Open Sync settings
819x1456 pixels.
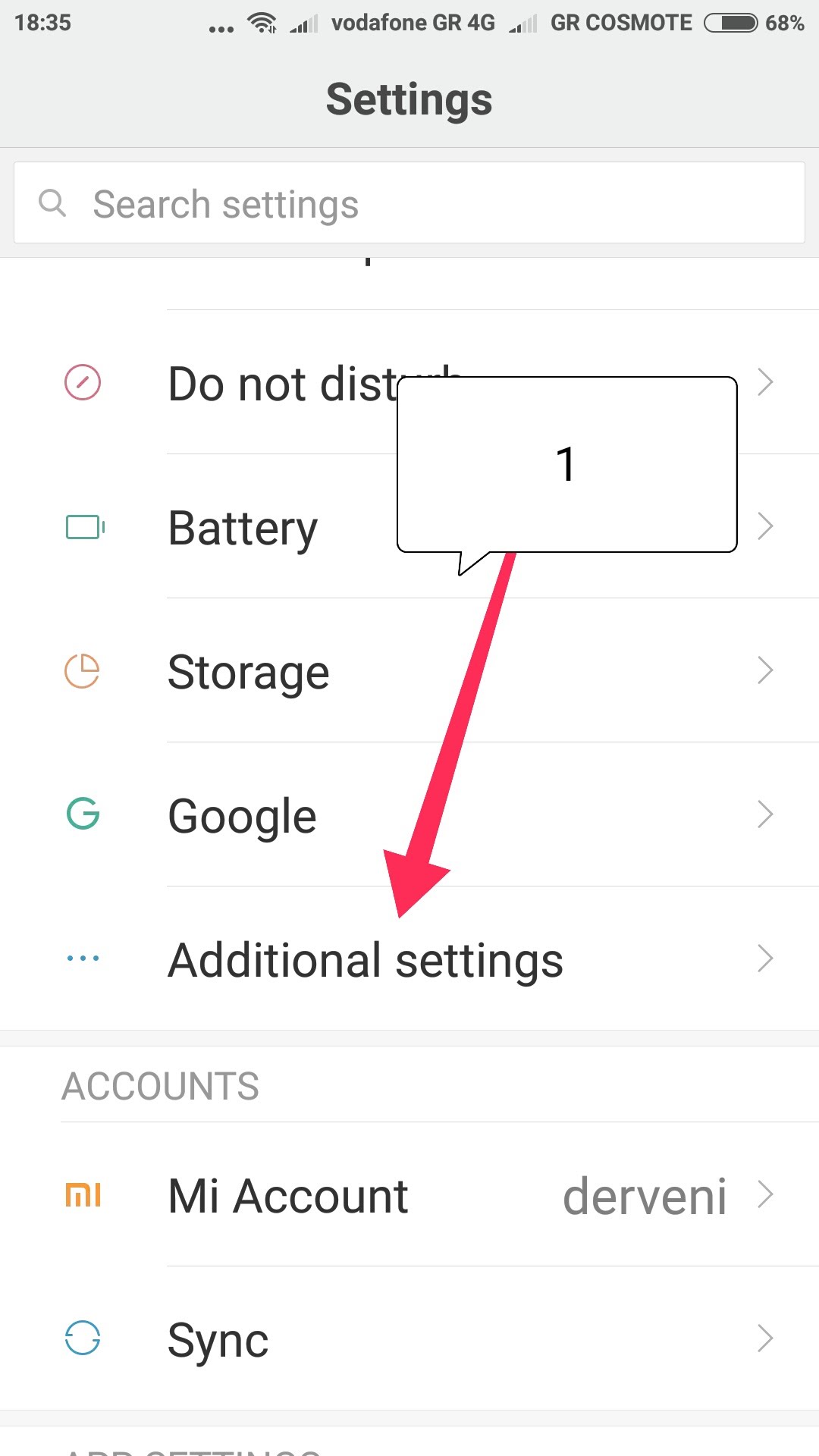tap(409, 1339)
